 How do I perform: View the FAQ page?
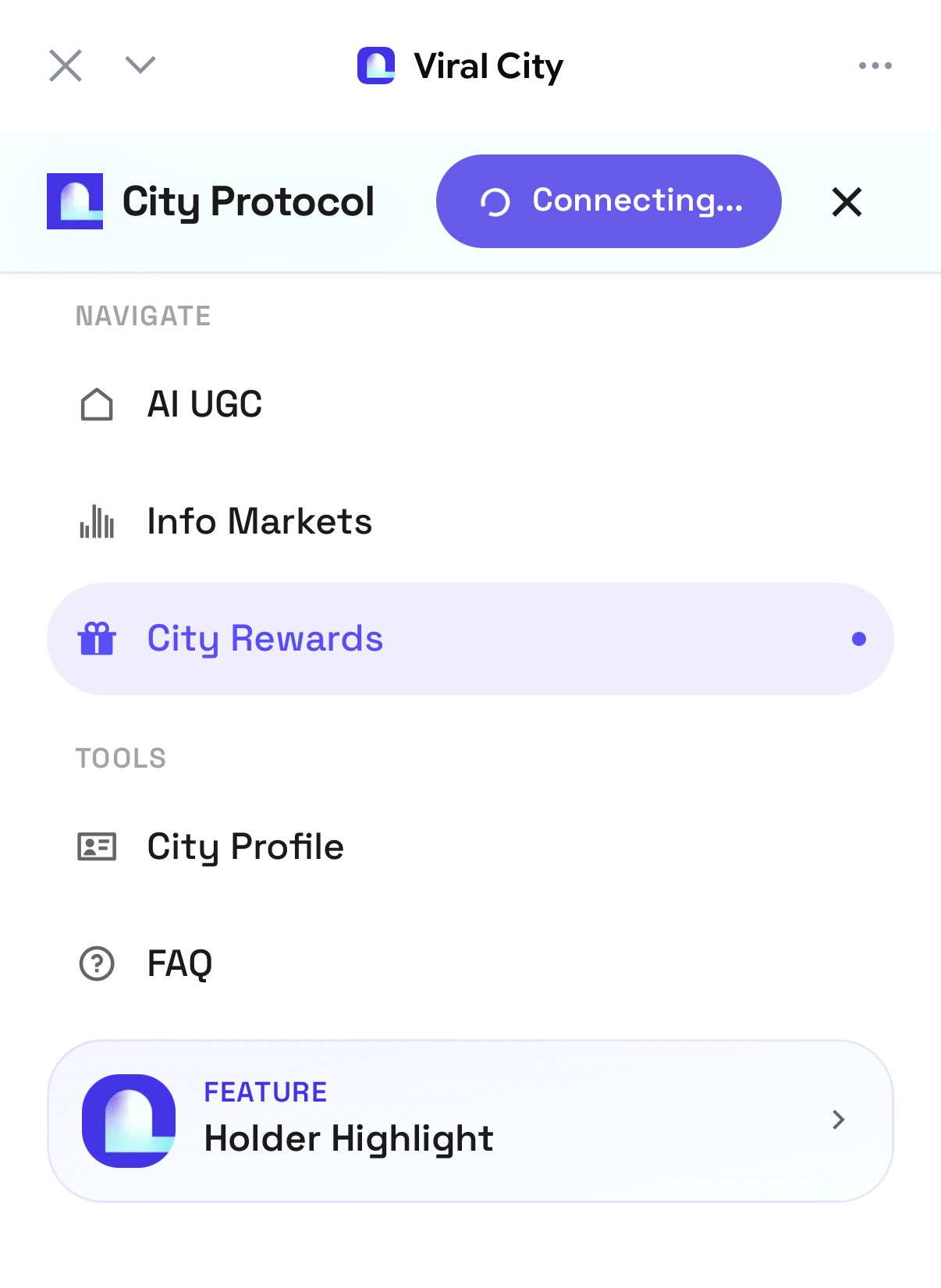[179, 963]
